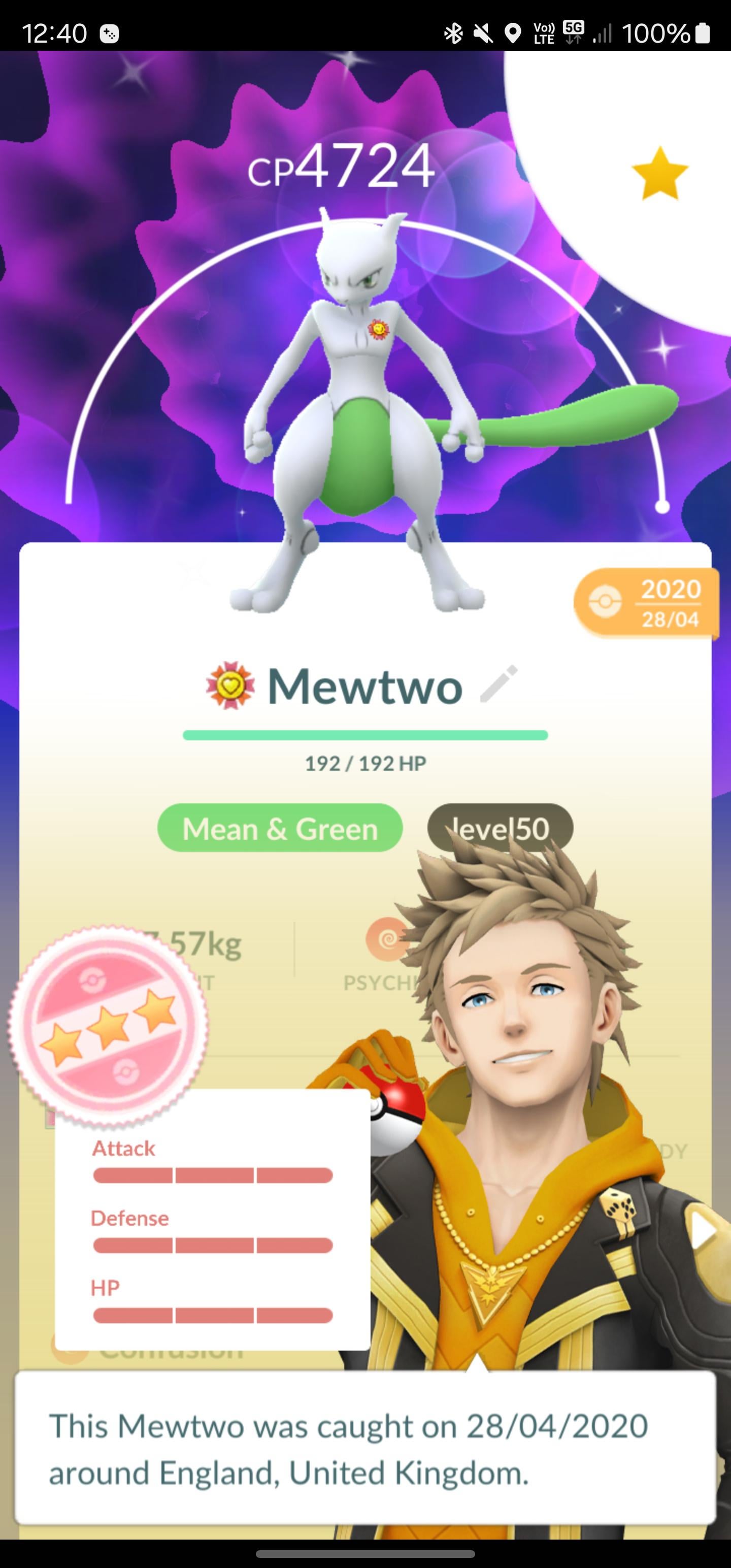This screenshot has height=1568, width=731.
Task: Tap the appraisal speech box to continue
Action: [365, 1448]
